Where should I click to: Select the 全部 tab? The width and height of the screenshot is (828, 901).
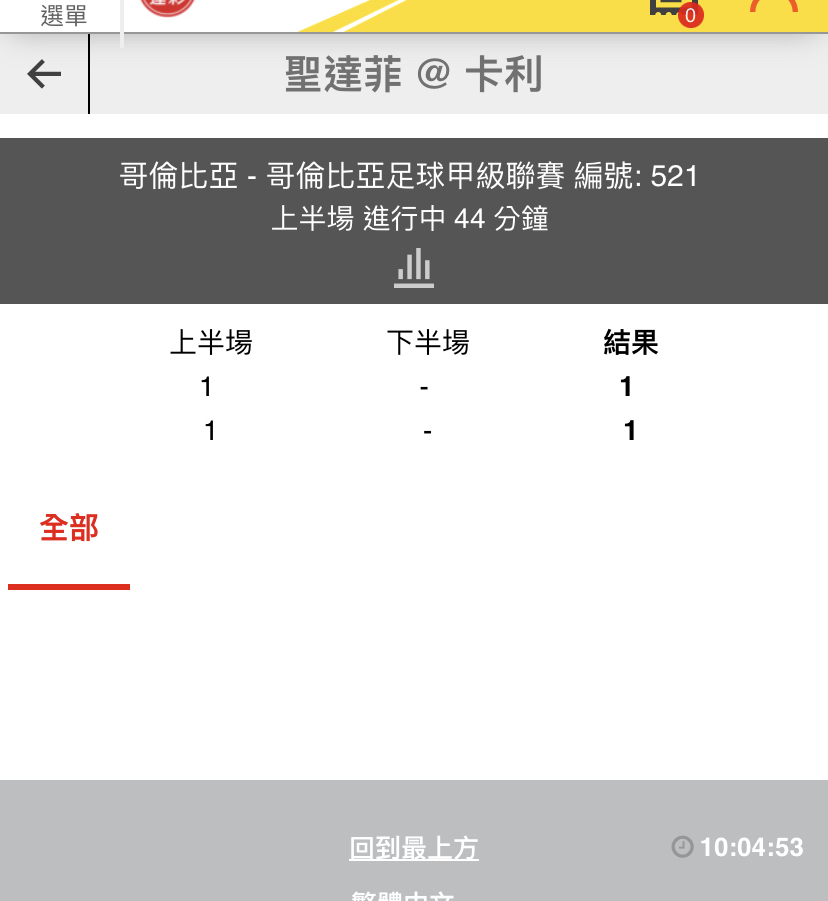tap(69, 528)
